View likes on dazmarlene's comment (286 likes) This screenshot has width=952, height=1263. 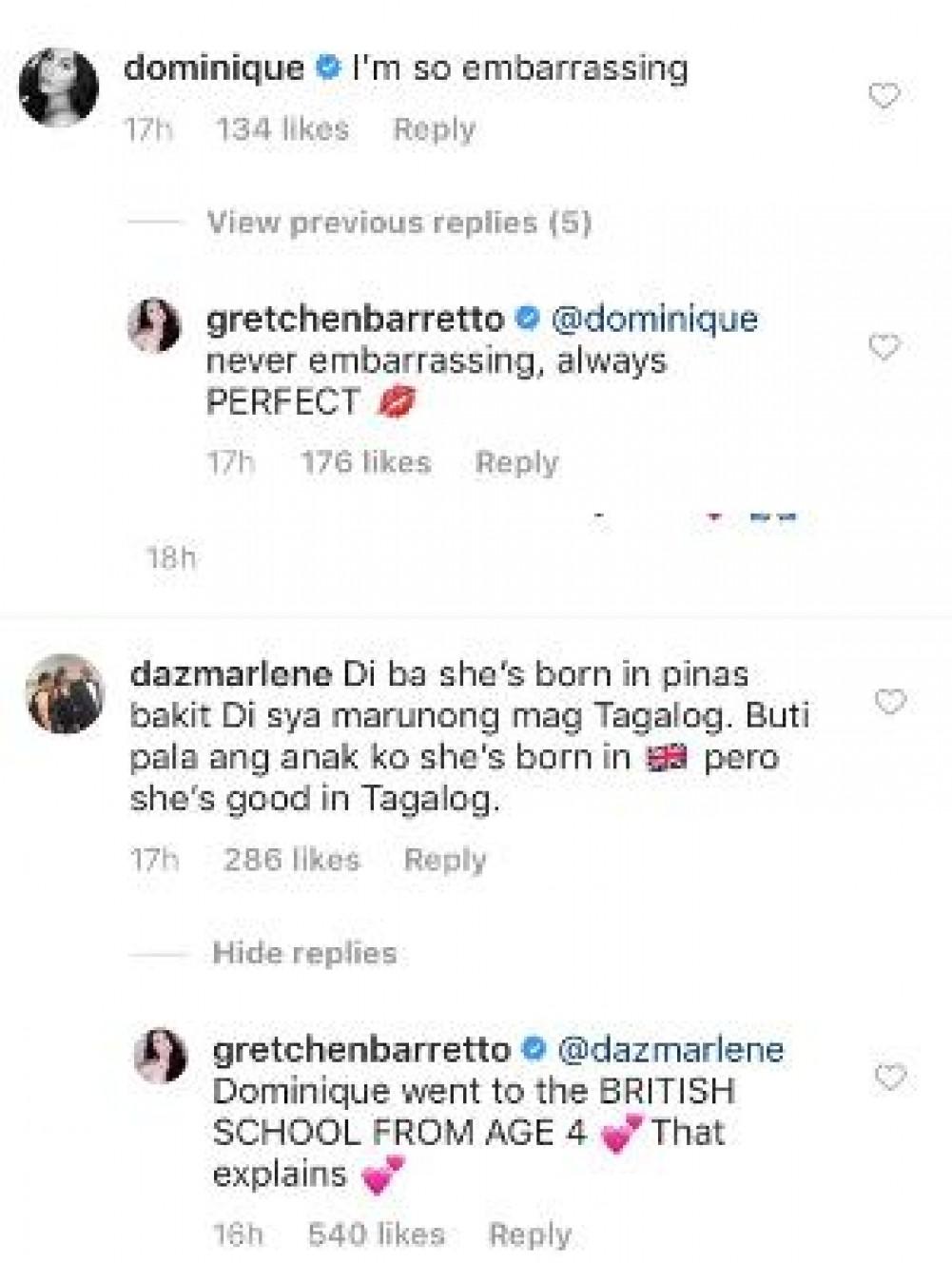[291, 861]
